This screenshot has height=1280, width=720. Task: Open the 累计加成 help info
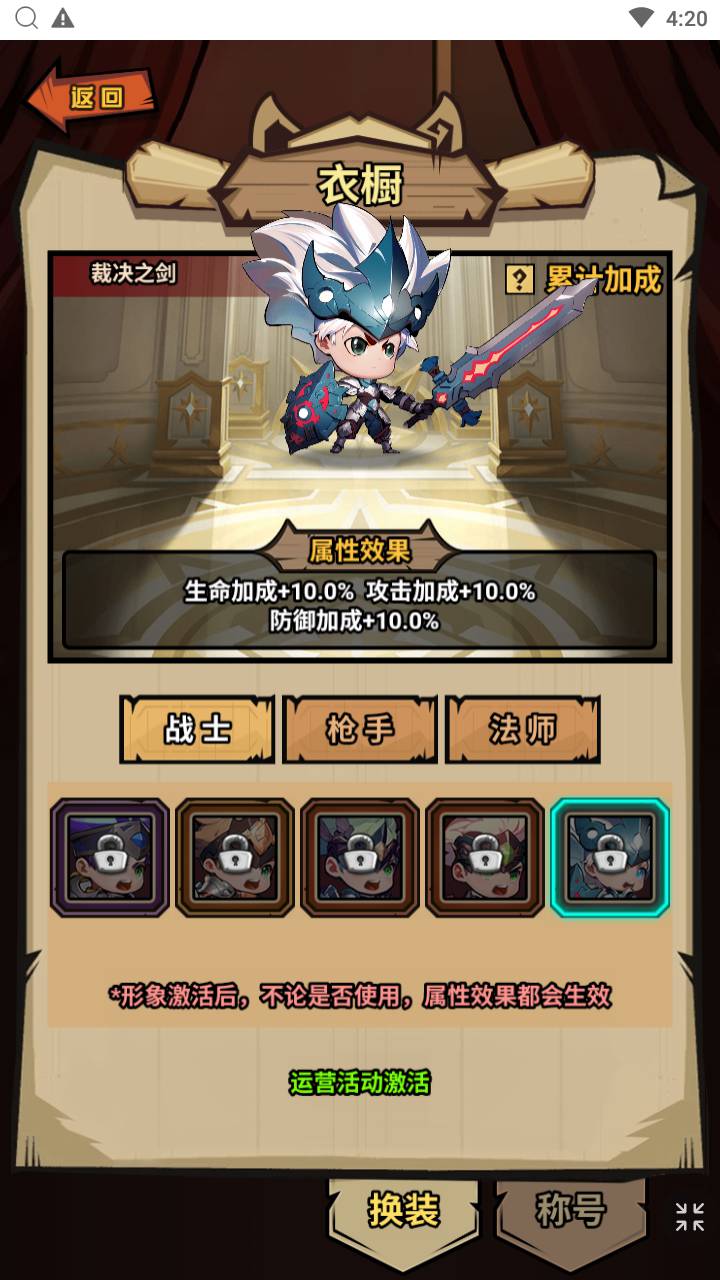(520, 279)
